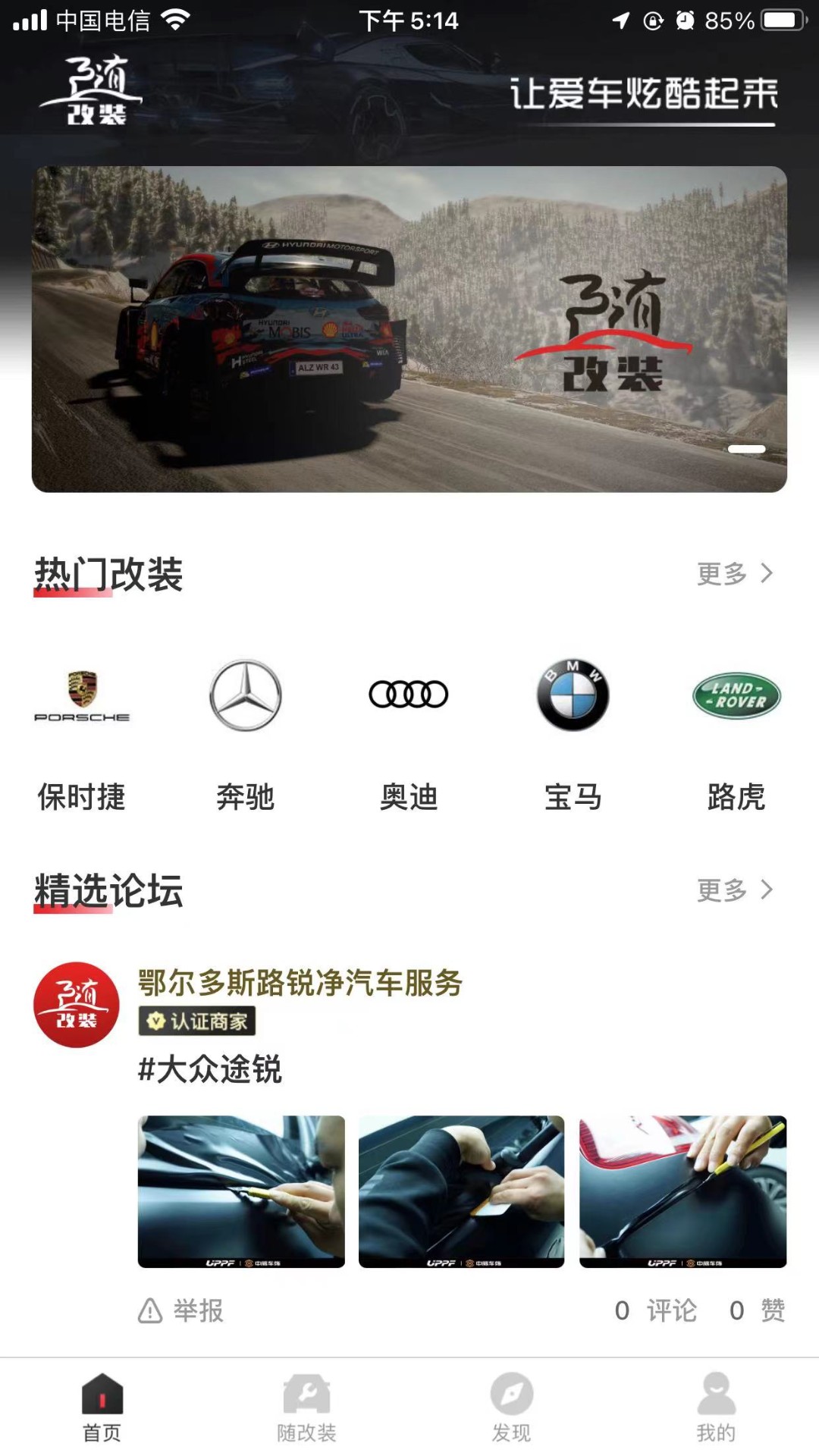819x1456 pixels.
Task: View the third photo in the 大众途锐 post
Action: tap(682, 1191)
